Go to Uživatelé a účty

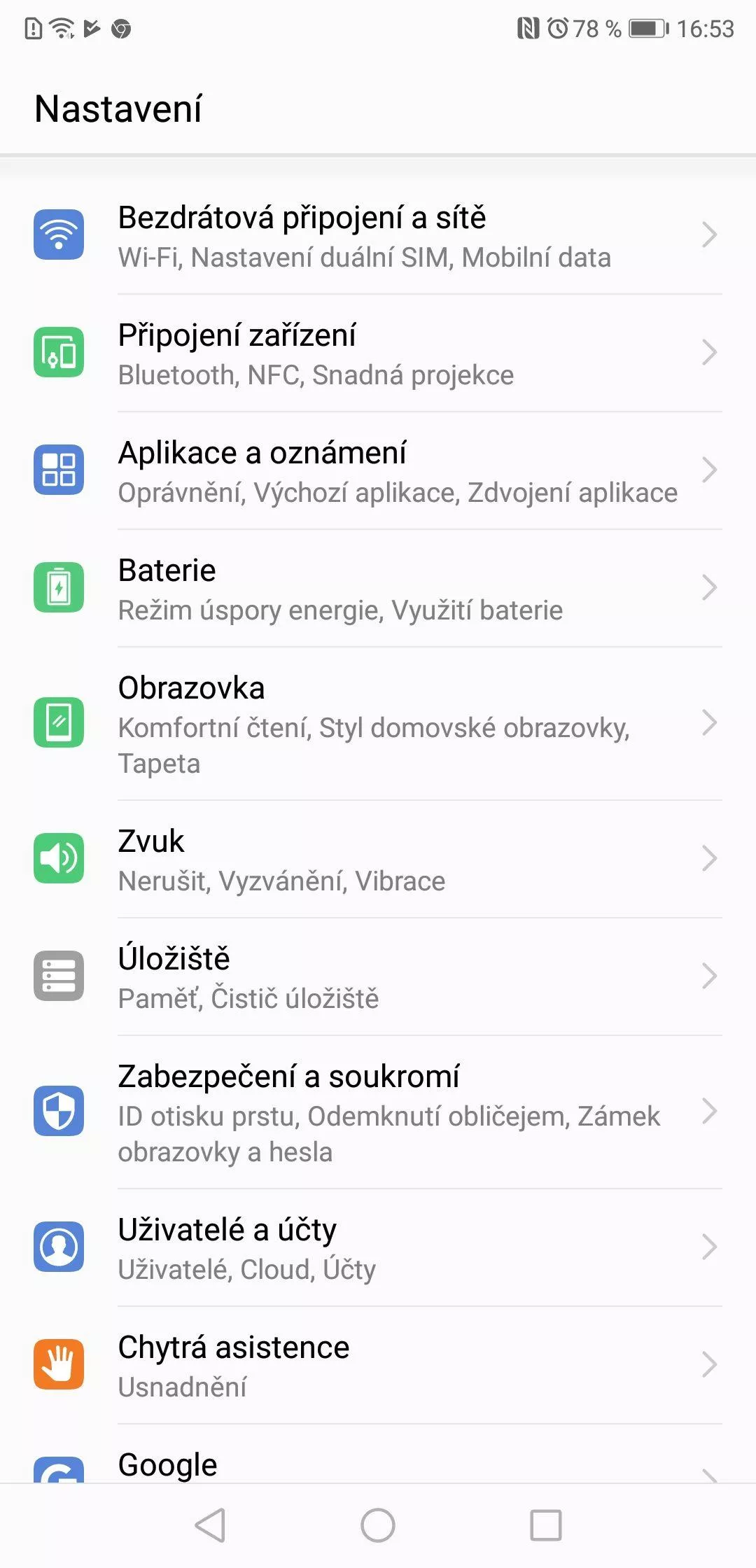click(378, 1247)
